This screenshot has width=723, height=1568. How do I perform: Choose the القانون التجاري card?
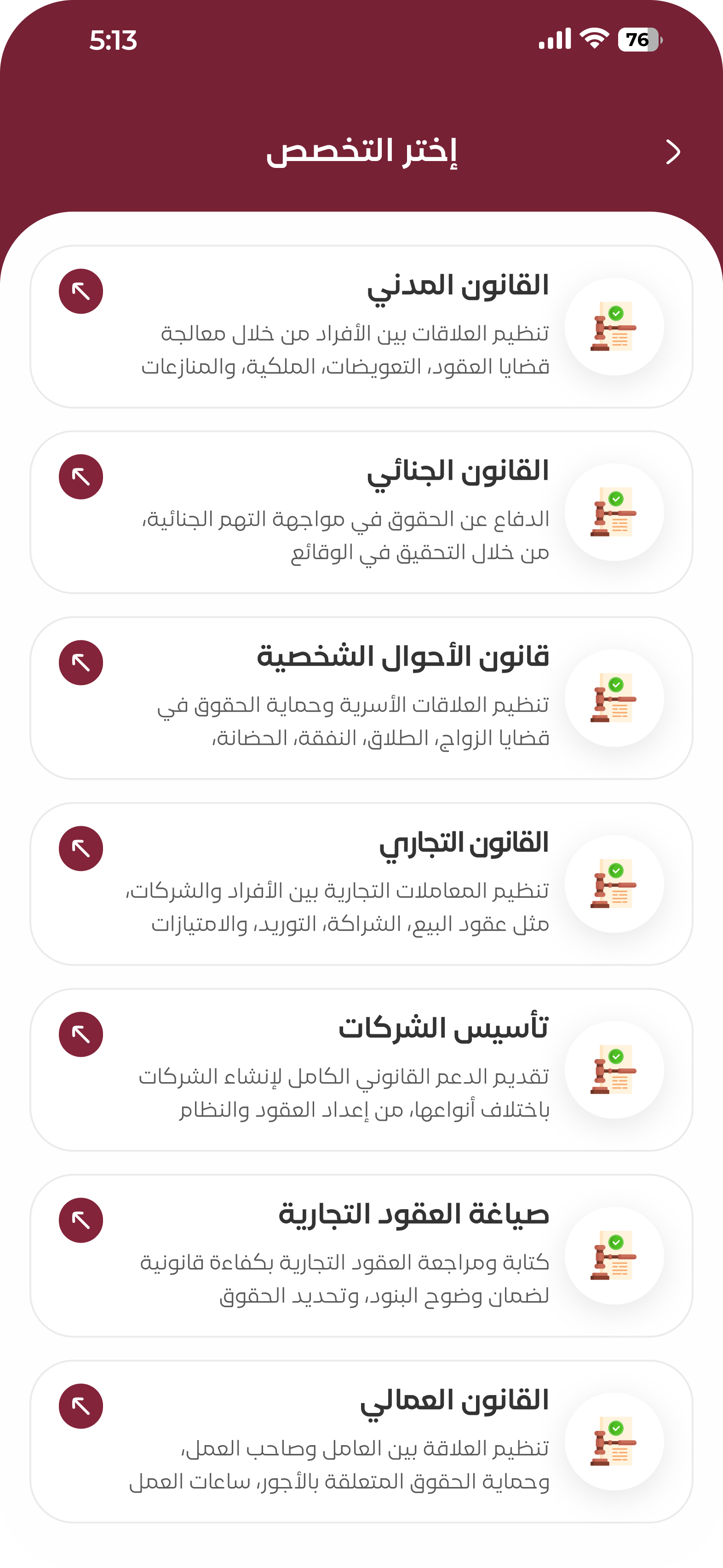point(361,884)
